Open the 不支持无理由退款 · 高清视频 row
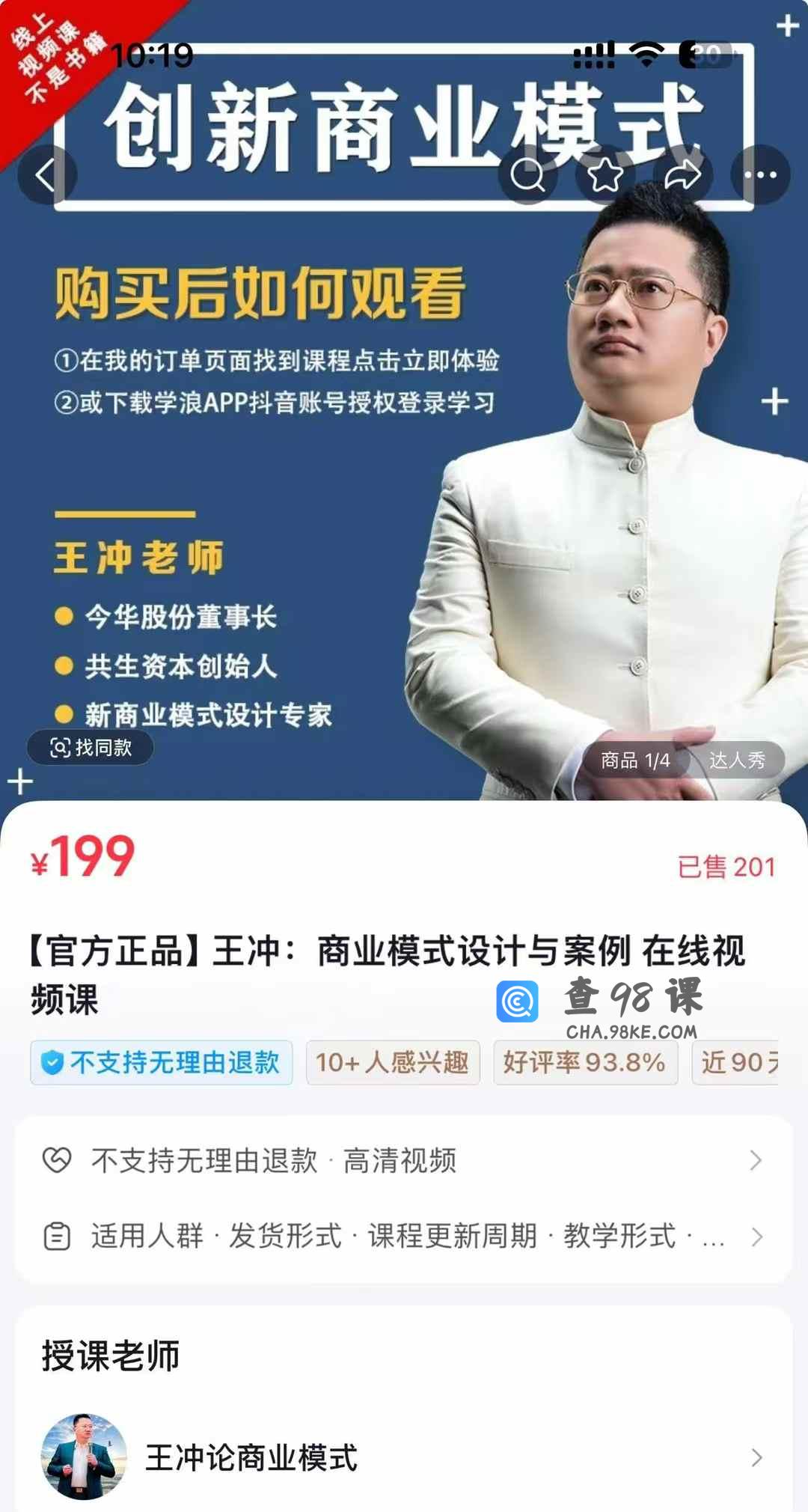 click(x=404, y=1160)
